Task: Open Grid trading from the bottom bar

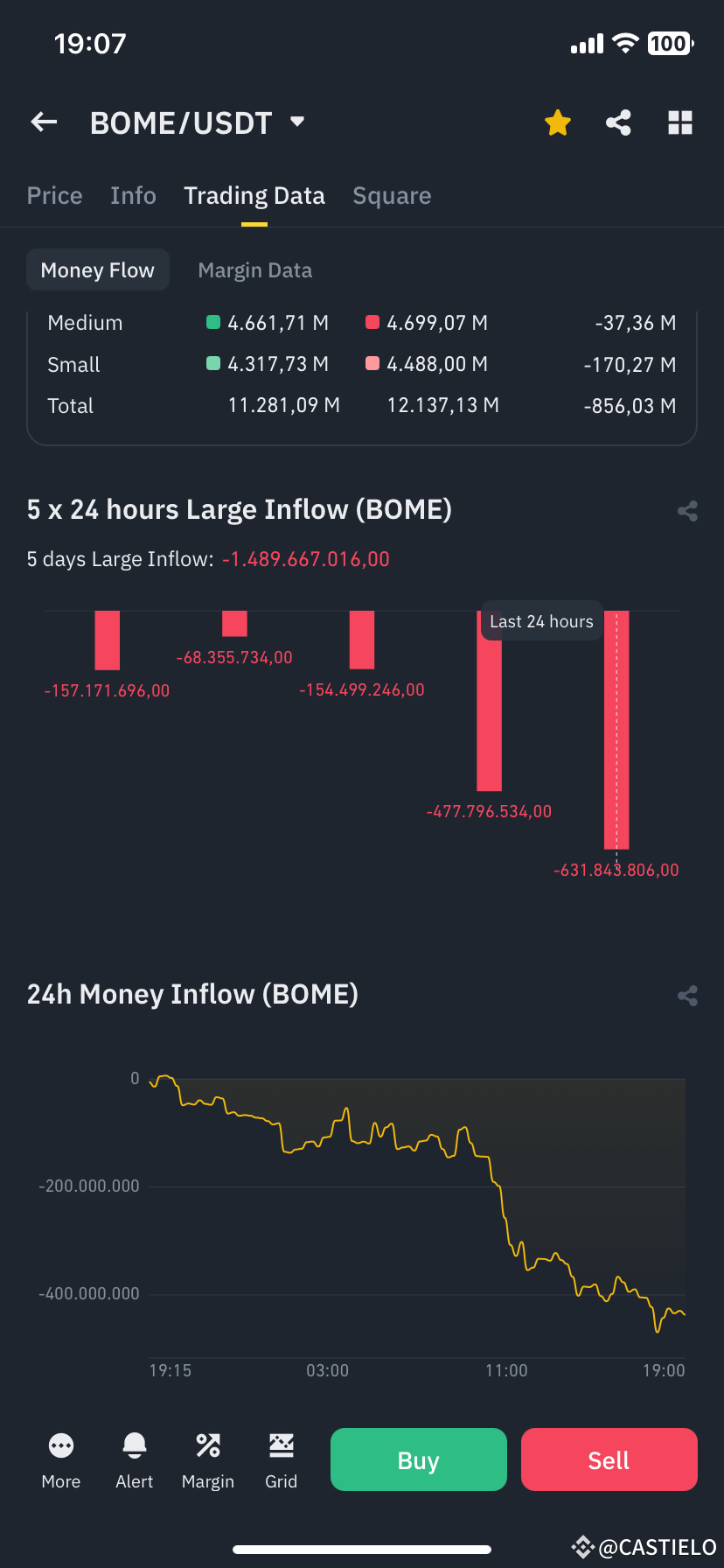Action: tap(281, 1459)
